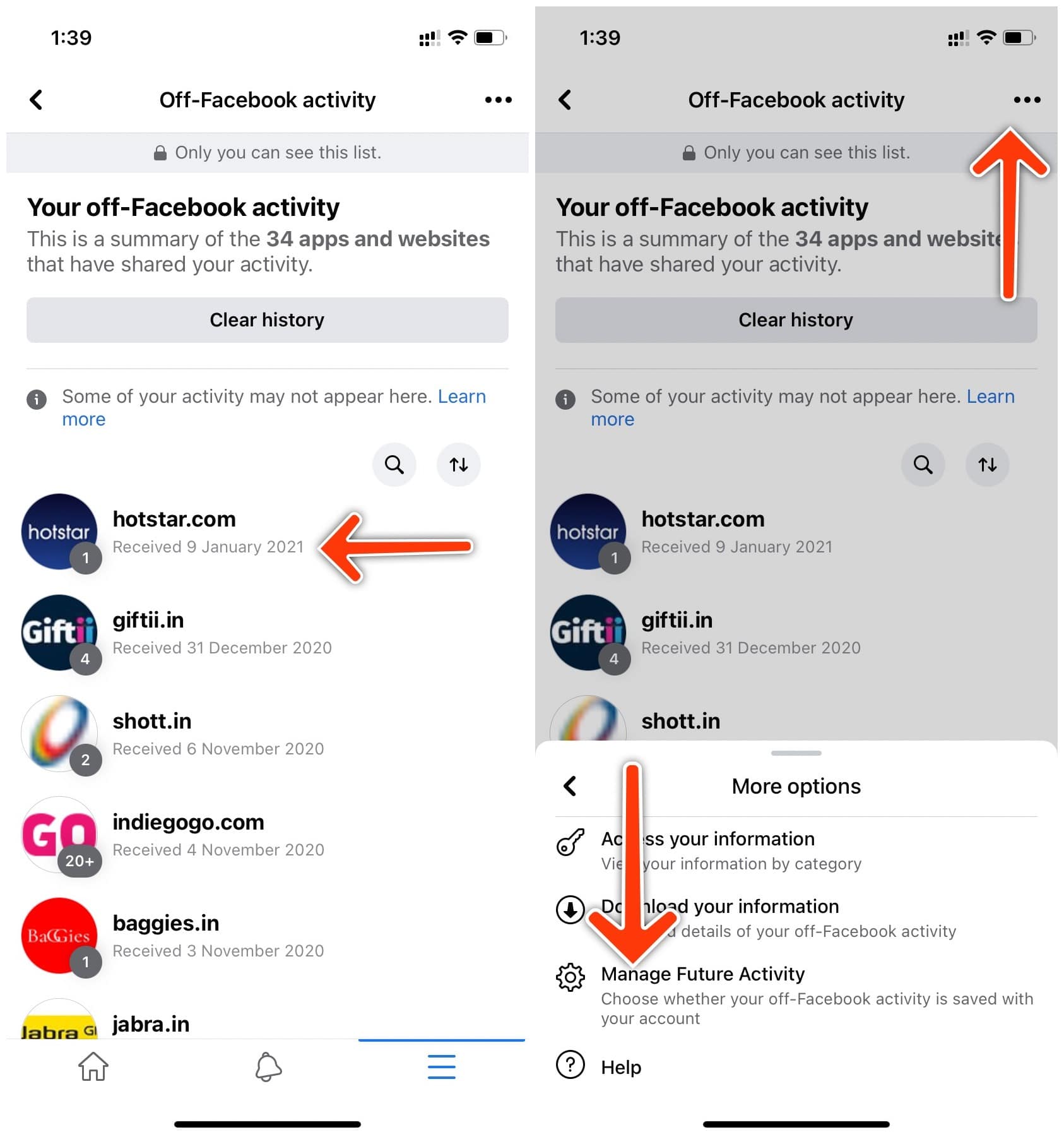The height and width of the screenshot is (1144, 1064).
Task: Open the sort order control
Action: click(x=458, y=465)
